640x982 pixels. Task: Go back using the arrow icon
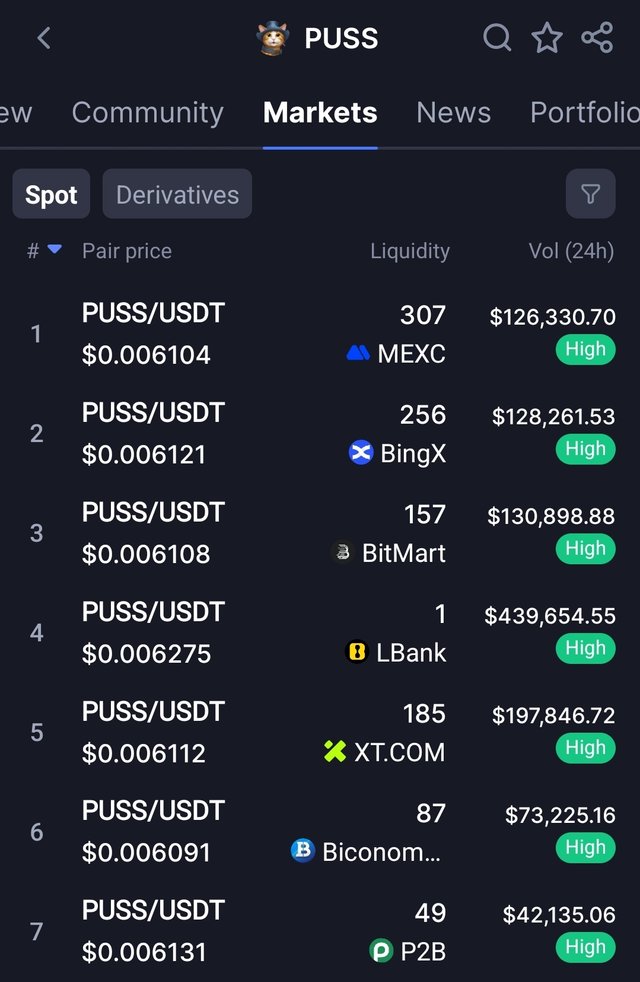(43, 39)
